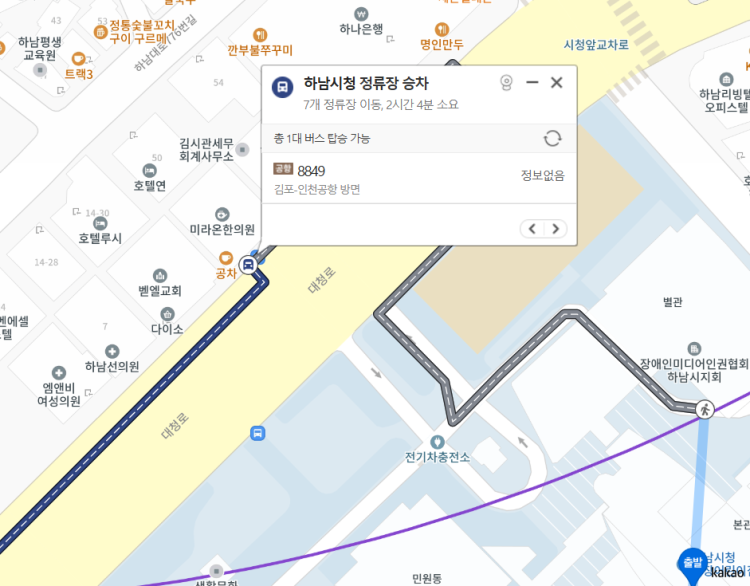
Task: Open the 명인만두 restaurant marker
Action: [442, 29]
